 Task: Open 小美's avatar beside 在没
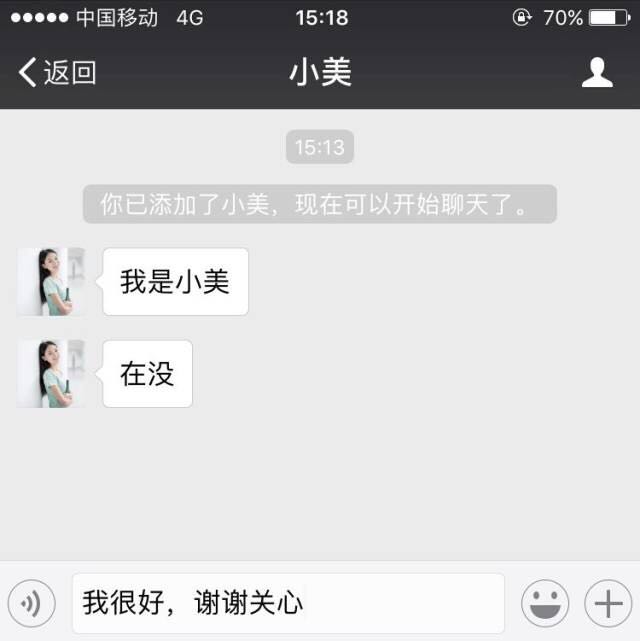[51, 374]
